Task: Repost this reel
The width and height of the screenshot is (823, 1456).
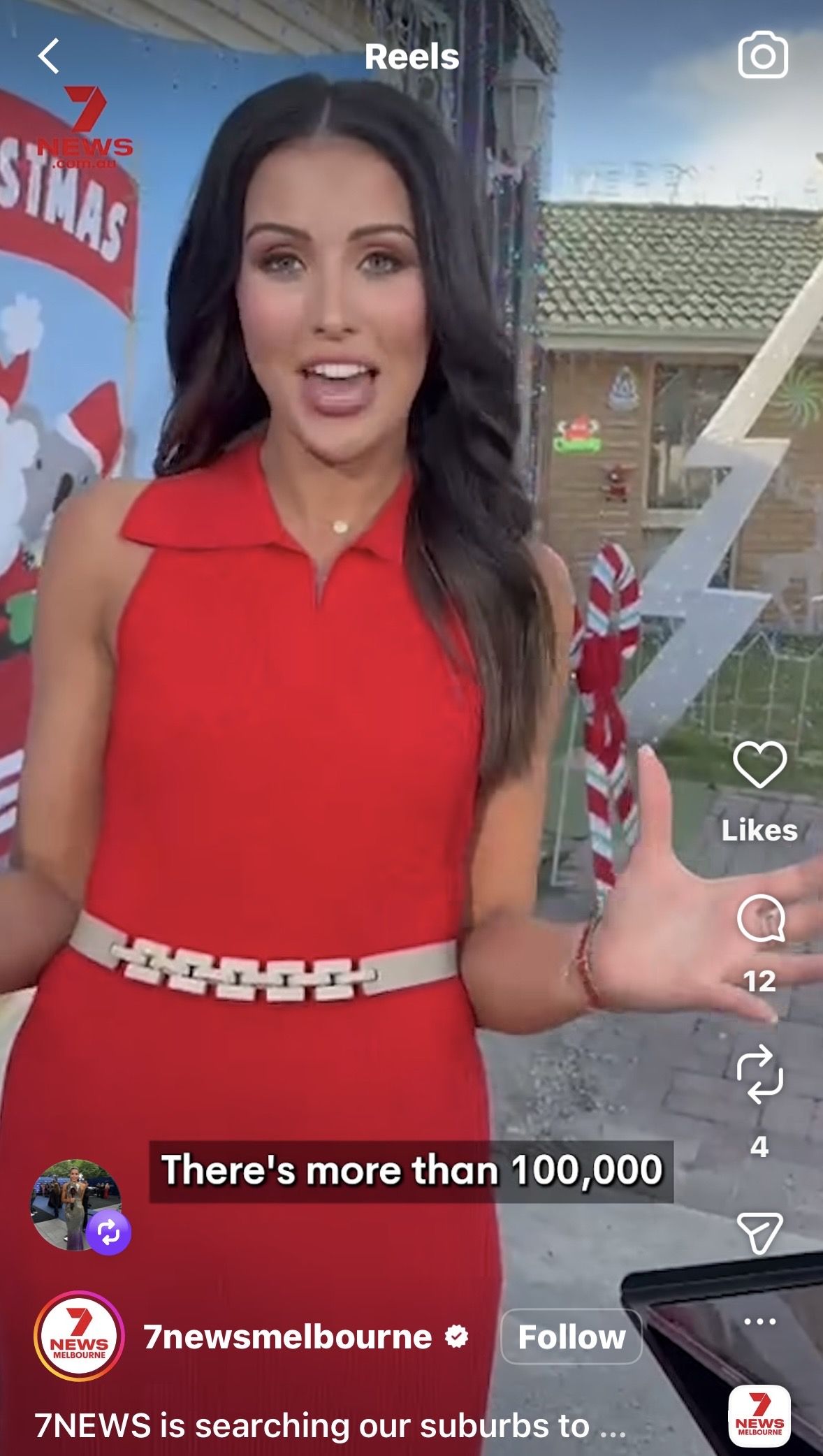Action: click(759, 1075)
